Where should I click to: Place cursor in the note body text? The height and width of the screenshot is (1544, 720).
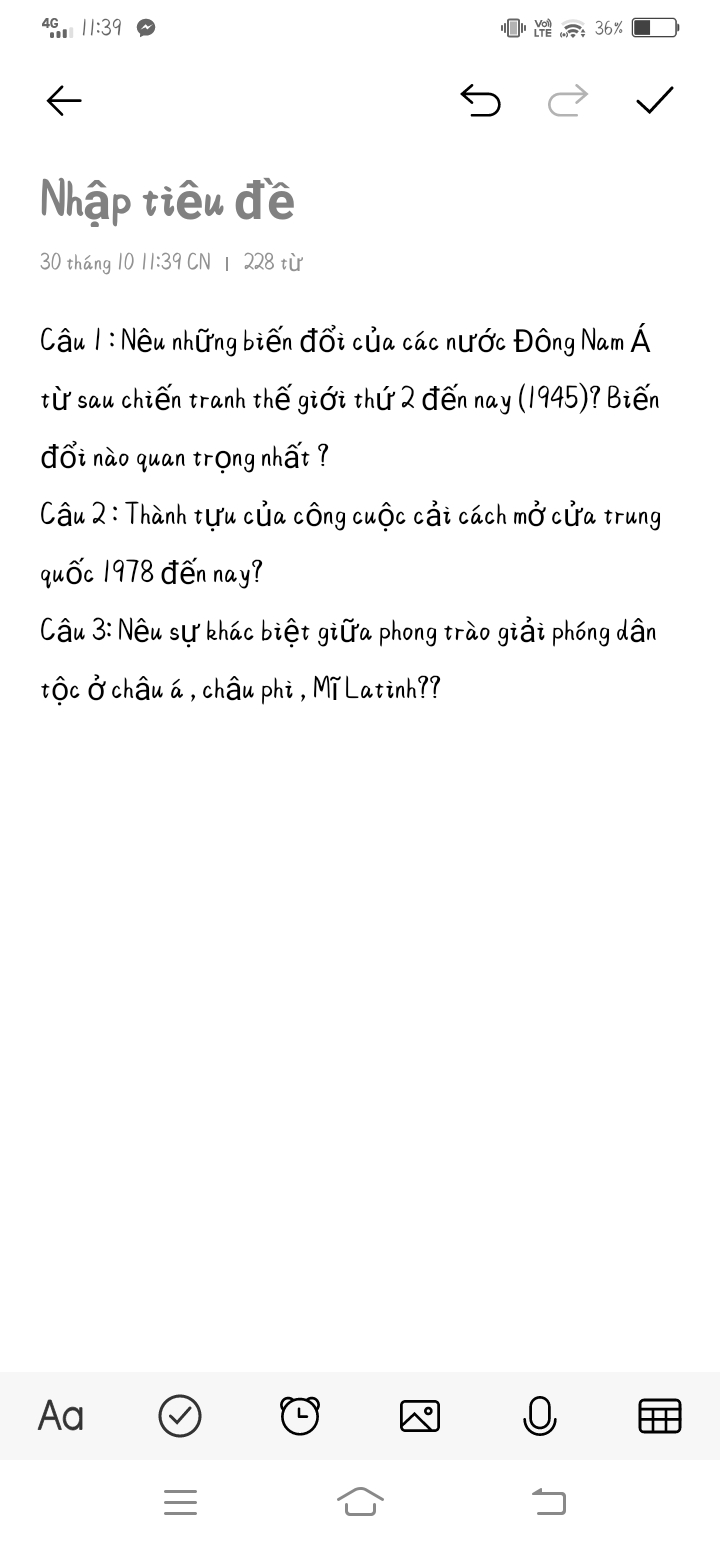point(350,515)
